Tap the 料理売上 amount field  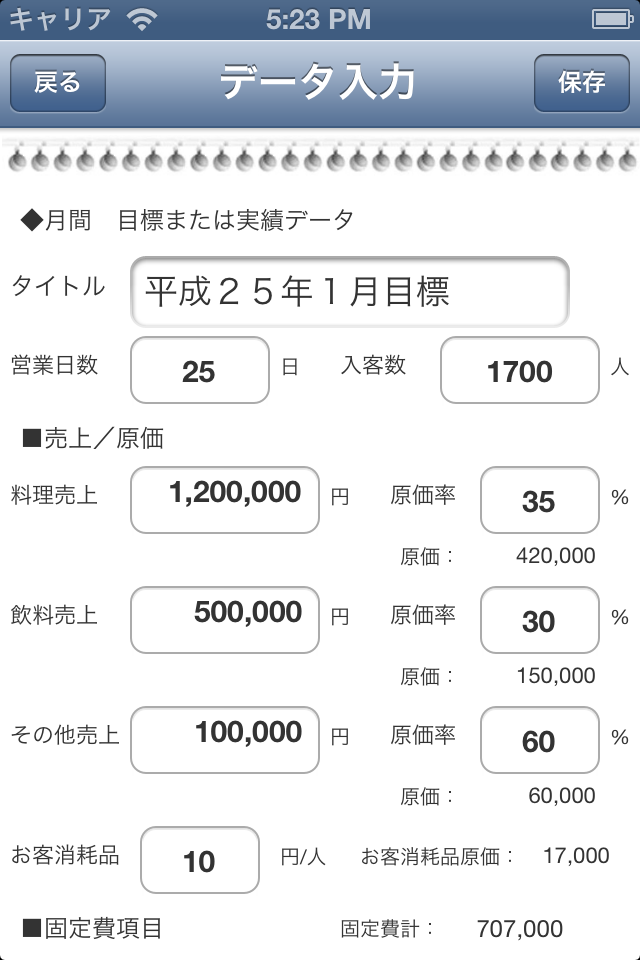pyautogui.click(x=225, y=500)
